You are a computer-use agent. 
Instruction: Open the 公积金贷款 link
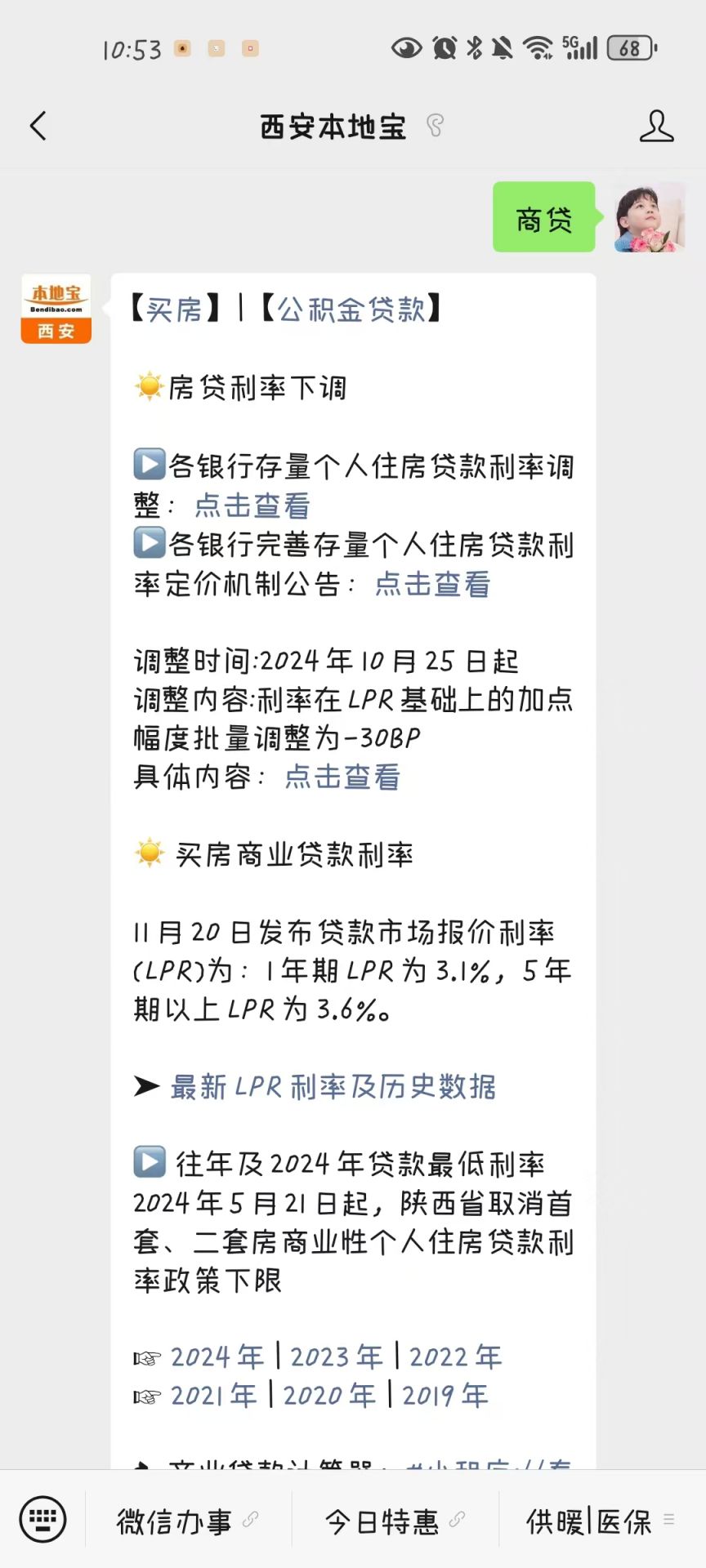tap(351, 309)
